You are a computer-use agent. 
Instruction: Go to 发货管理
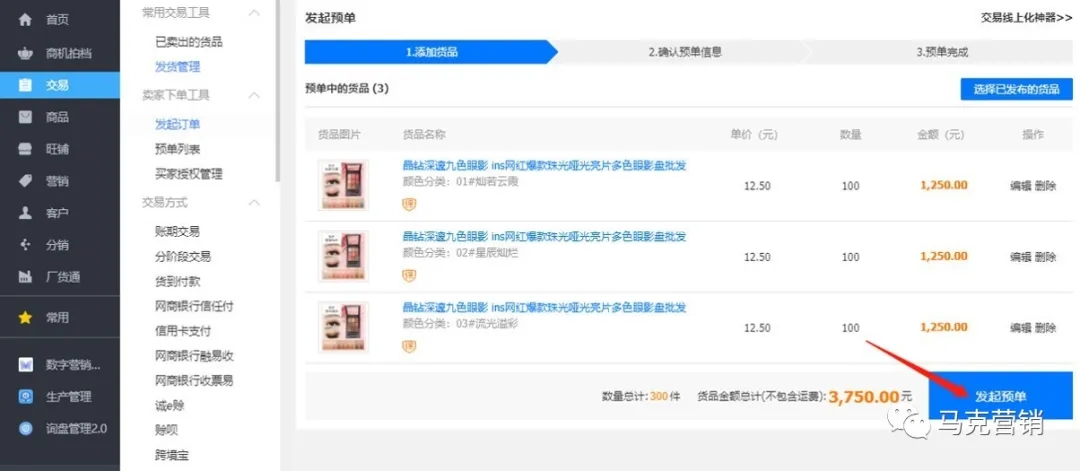pyautogui.click(x=177, y=67)
